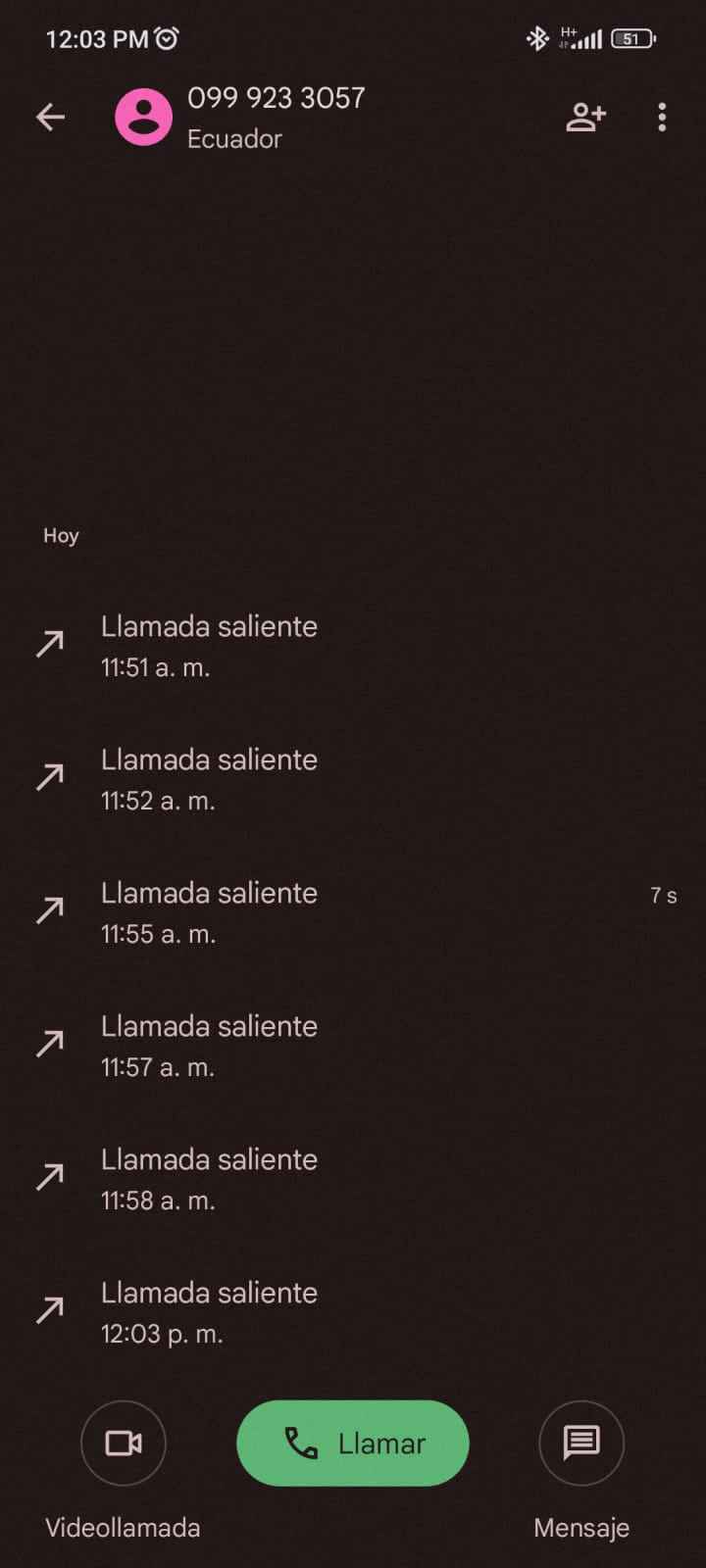Start a call with Llamar button

tap(353, 1443)
